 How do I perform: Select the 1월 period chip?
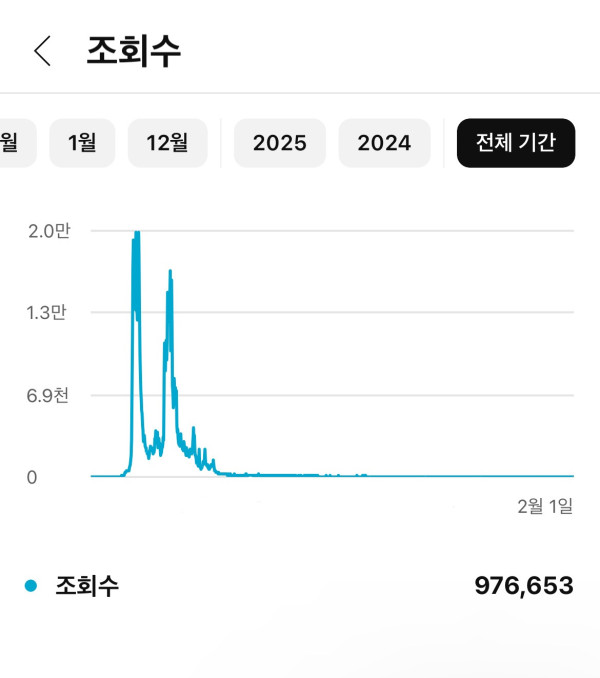(82, 143)
